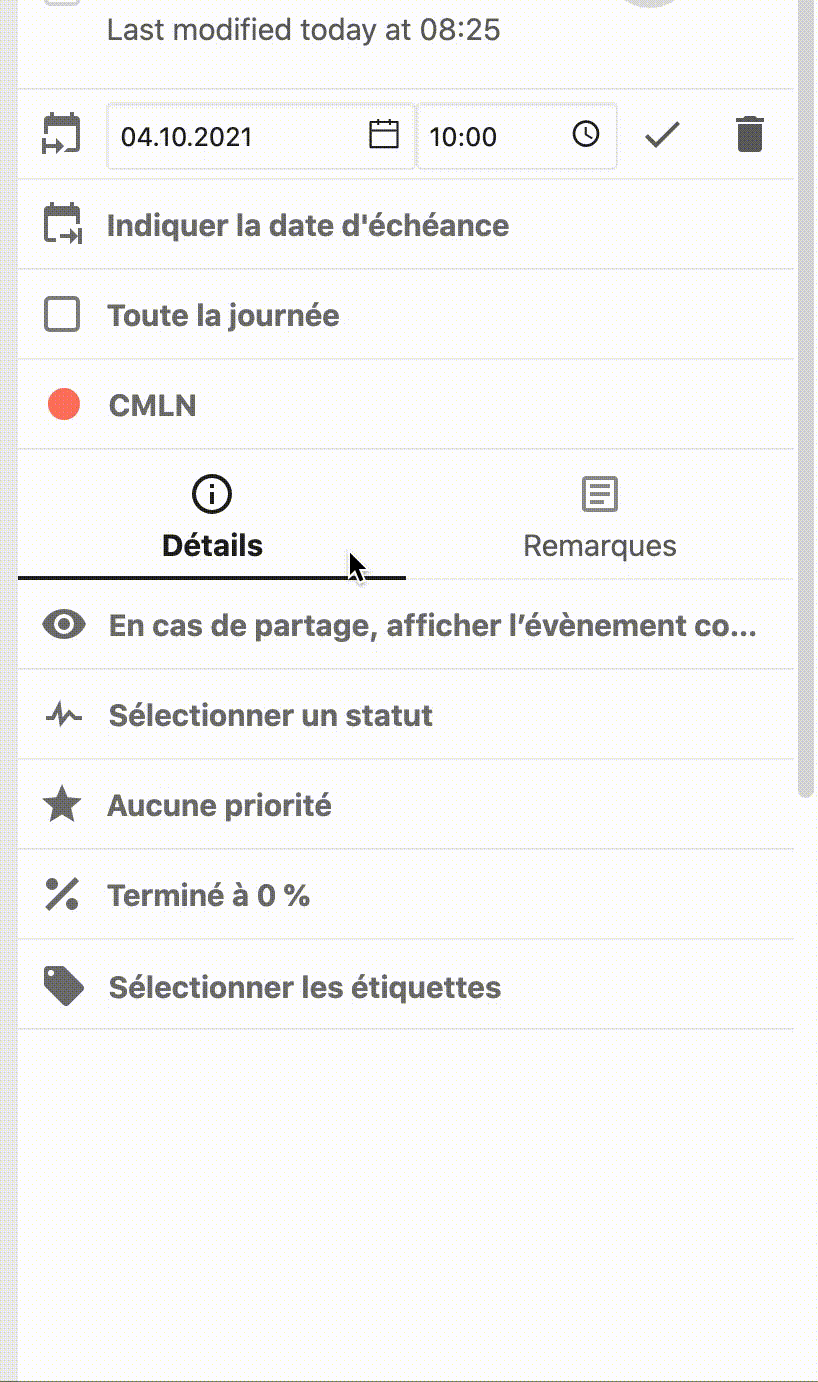This screenshot has height=1382, width=818.
Task: Click the info icon above Détails
Action: (211, 493)
